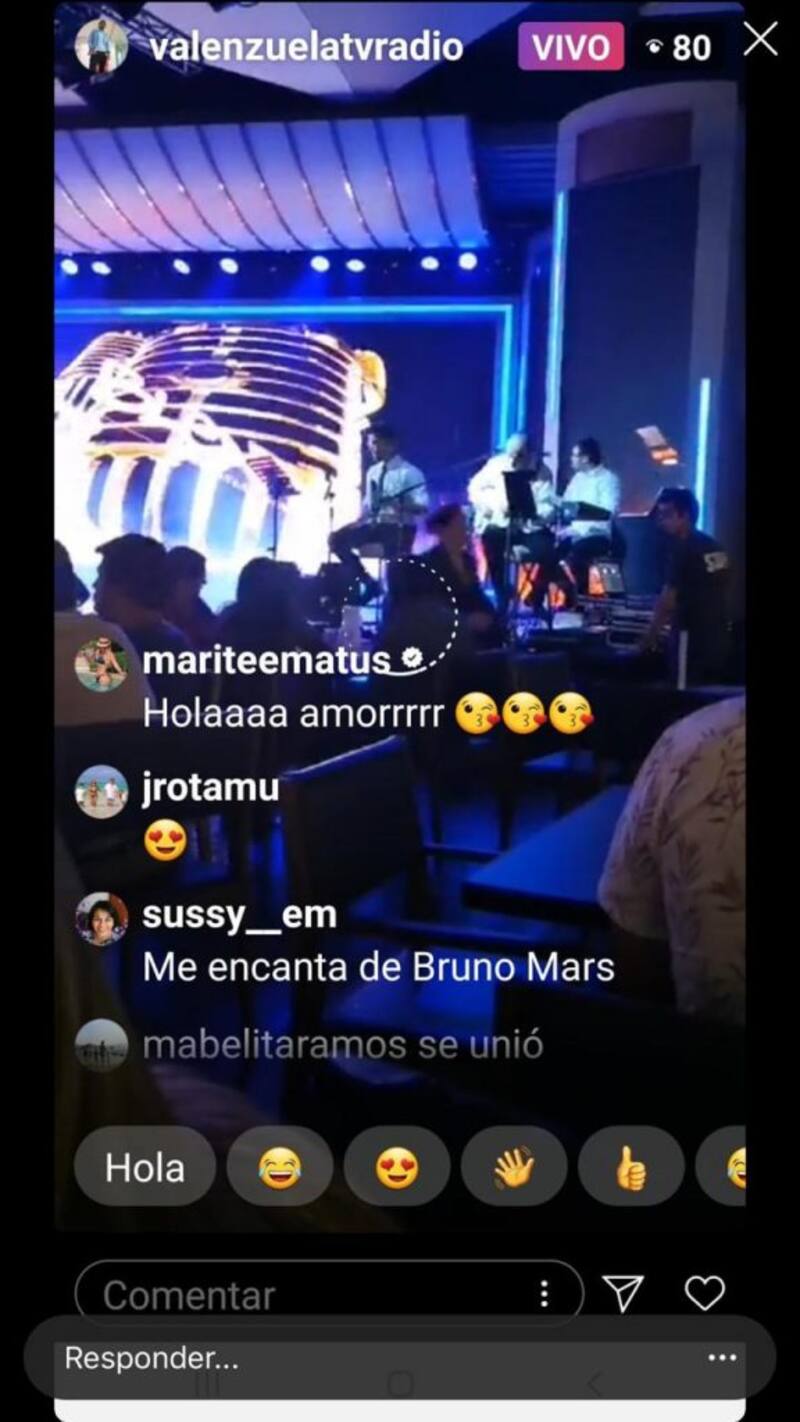The image size is (800, 1422).
Task: Tap the Comentar comment field
Action: (x=300, y=1294)
